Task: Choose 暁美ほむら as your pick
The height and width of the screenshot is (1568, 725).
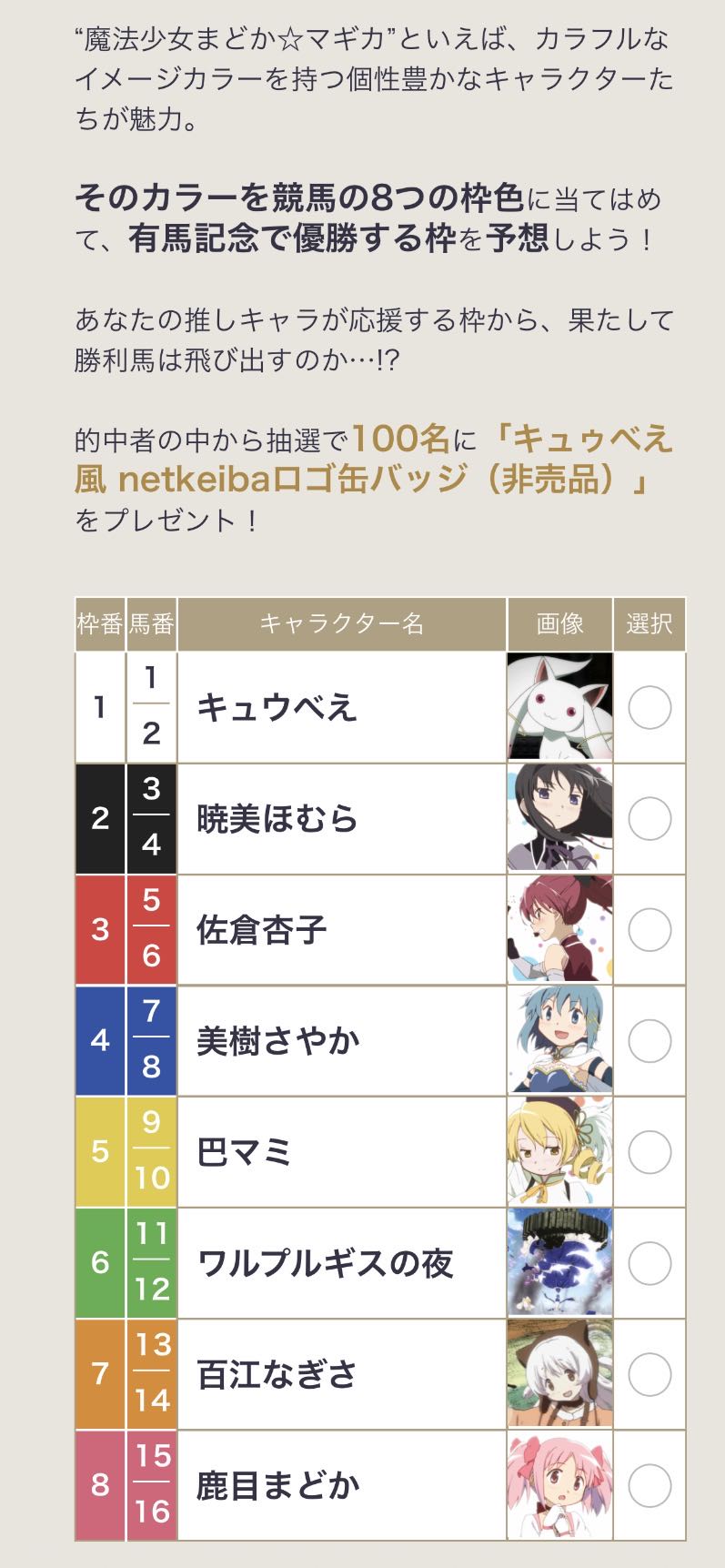Action: (x=649, y=818)
